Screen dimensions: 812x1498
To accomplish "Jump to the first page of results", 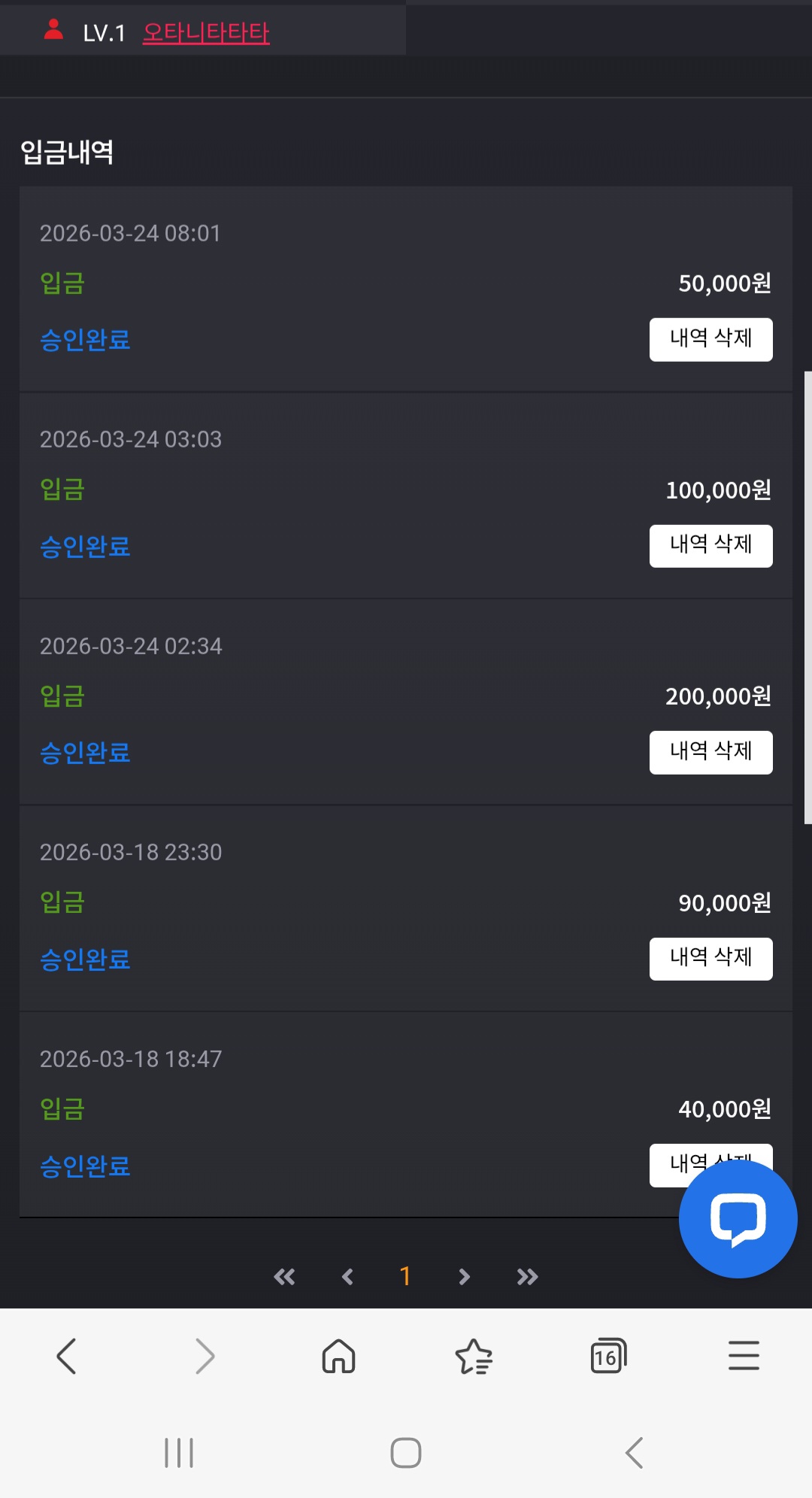I will (284, 1276).
